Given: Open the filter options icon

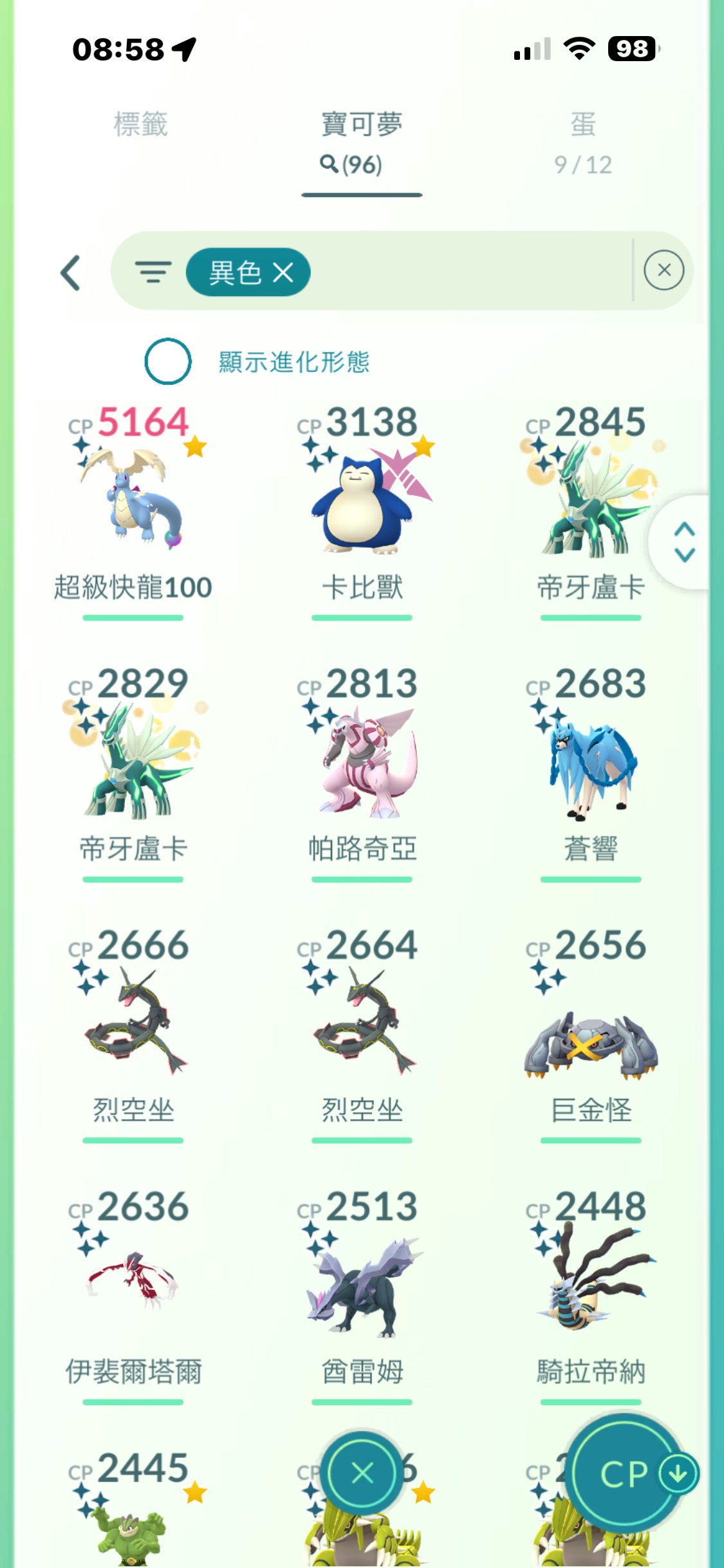Looking at the screenshot, I should [153, 272].
